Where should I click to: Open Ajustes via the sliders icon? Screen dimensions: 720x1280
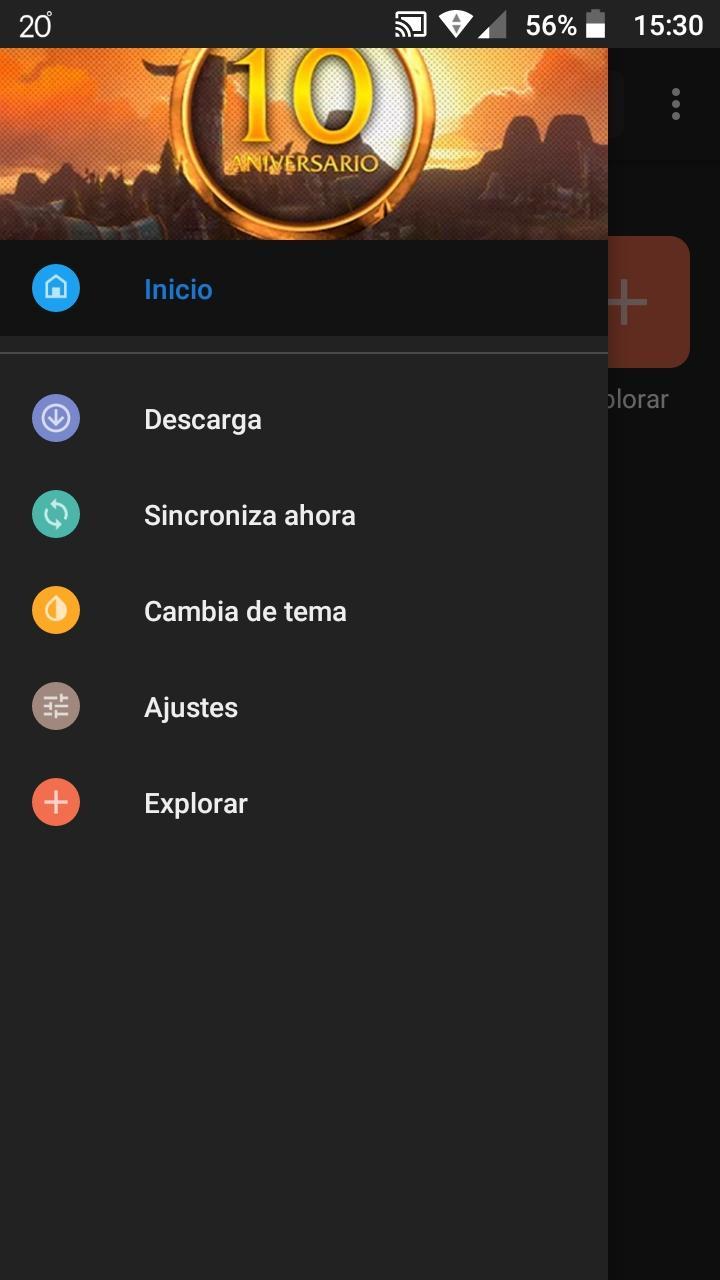pyautogui.click(x=56, y=706)
